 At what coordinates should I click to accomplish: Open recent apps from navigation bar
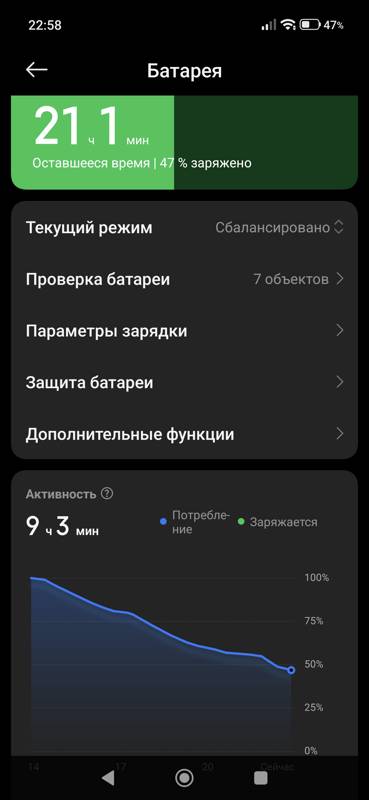click(x=261, y=778)
